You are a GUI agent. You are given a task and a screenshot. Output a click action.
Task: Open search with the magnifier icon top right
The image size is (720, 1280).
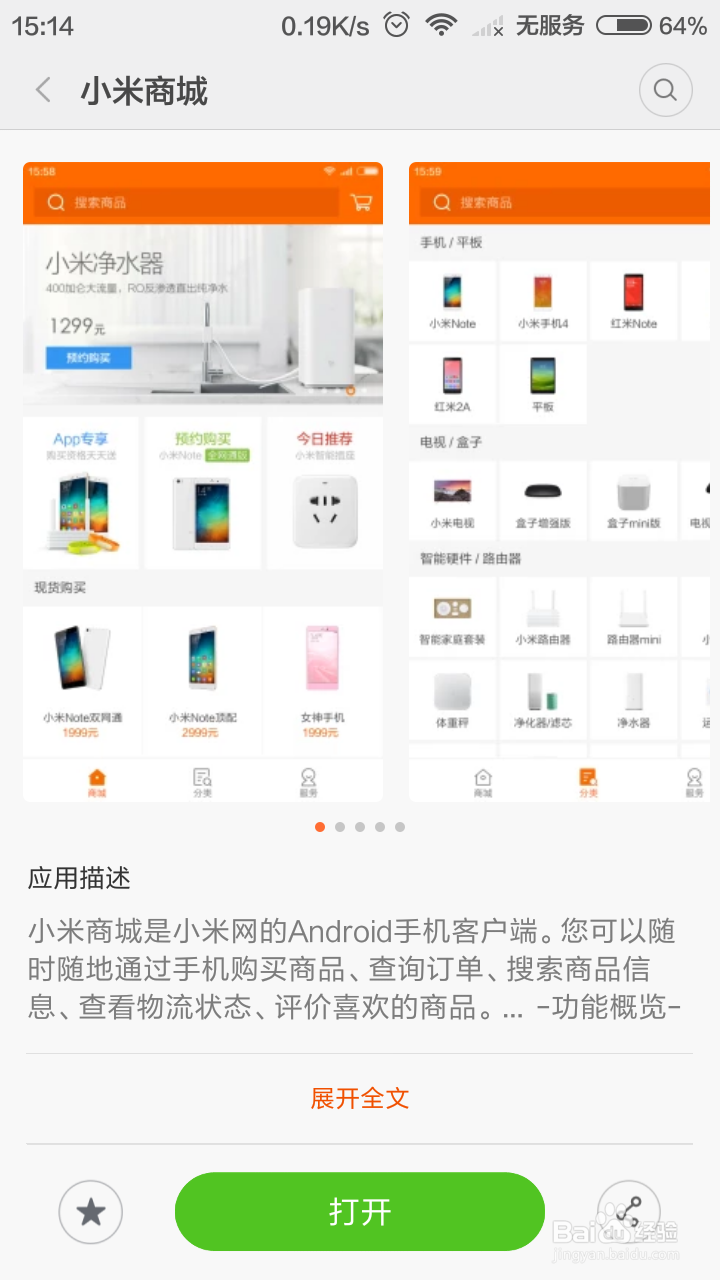click(665, 89)
